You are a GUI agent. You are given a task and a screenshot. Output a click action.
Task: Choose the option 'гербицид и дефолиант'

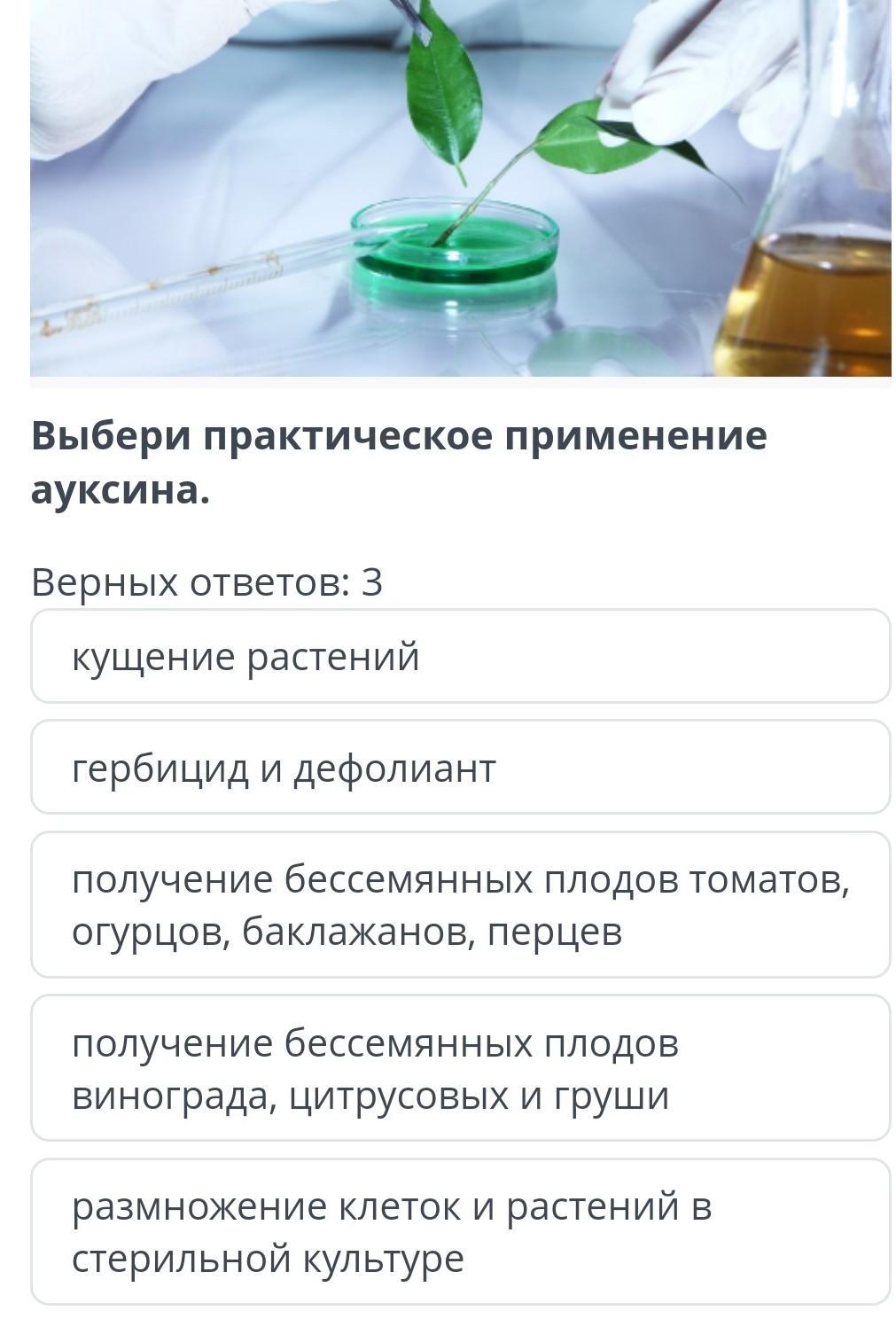click(x=460, y=768)
